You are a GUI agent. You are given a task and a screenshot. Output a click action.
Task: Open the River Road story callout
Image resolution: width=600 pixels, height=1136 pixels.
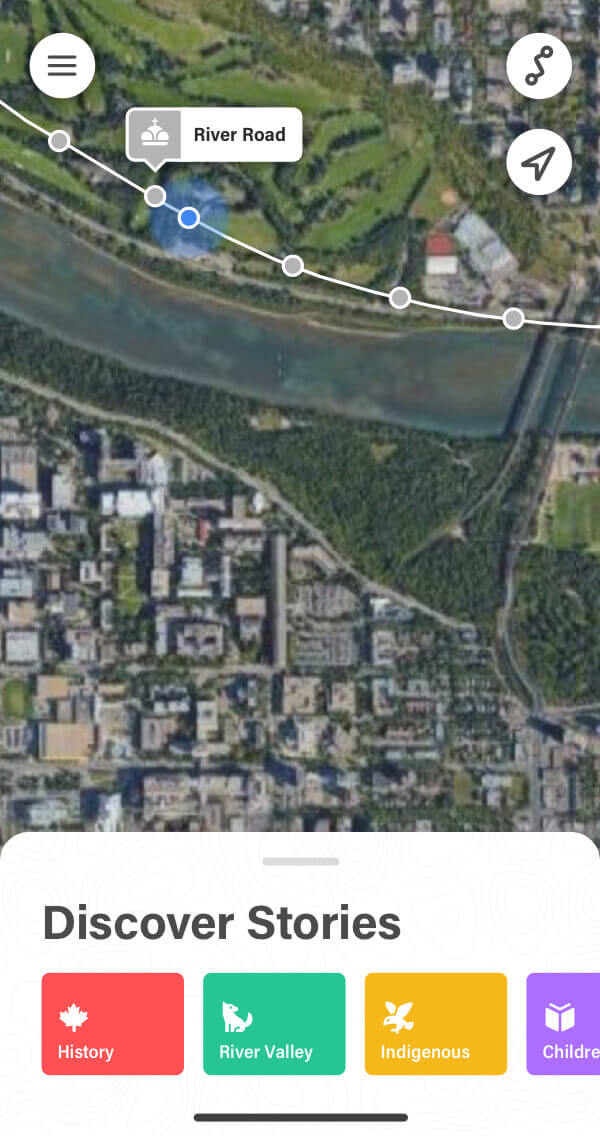214,135
